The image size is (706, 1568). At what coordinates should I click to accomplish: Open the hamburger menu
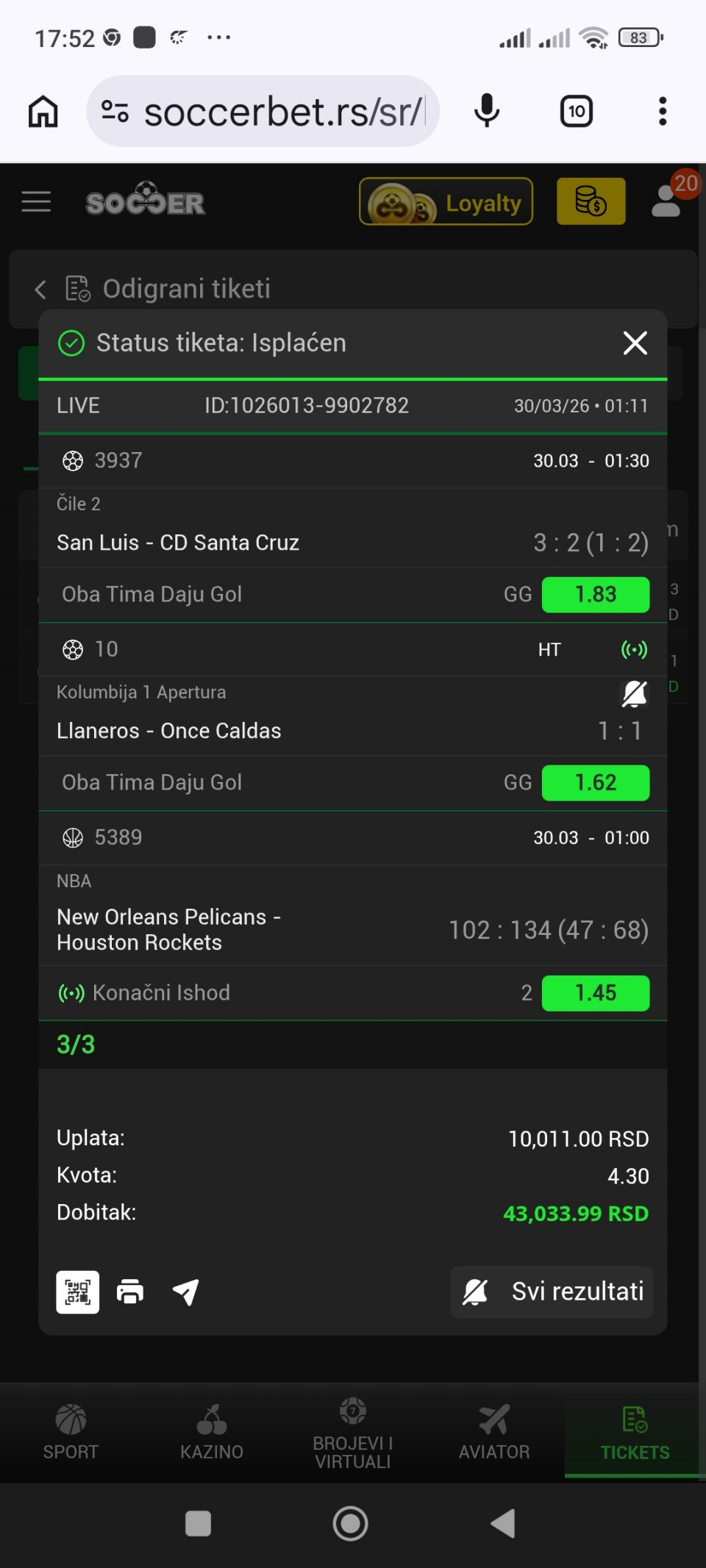[x=36, y=201]
